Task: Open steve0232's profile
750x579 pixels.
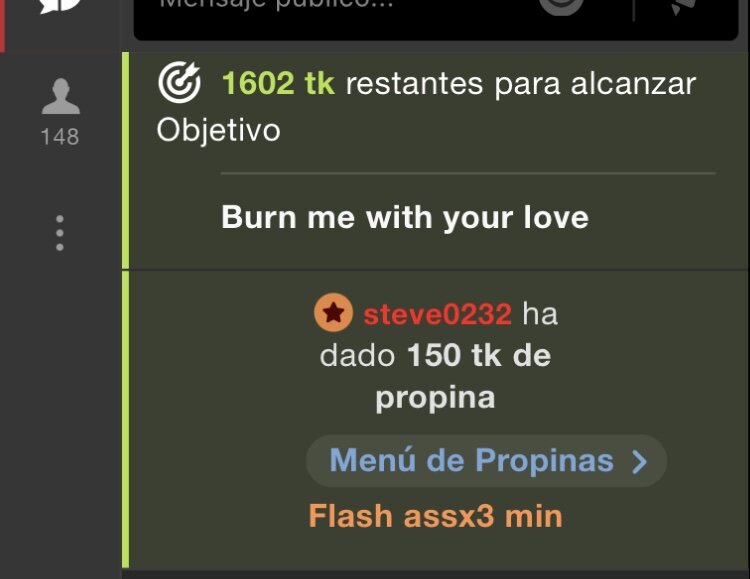Action: click(437, 314)
